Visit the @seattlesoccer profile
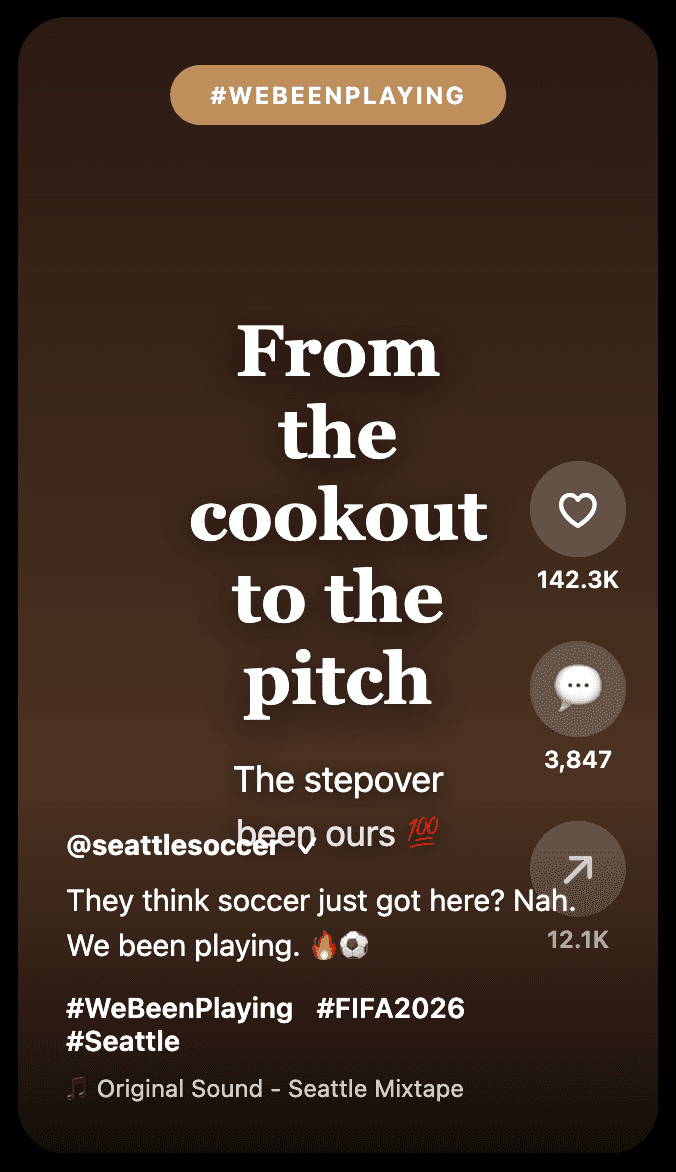 coord(172,846)
